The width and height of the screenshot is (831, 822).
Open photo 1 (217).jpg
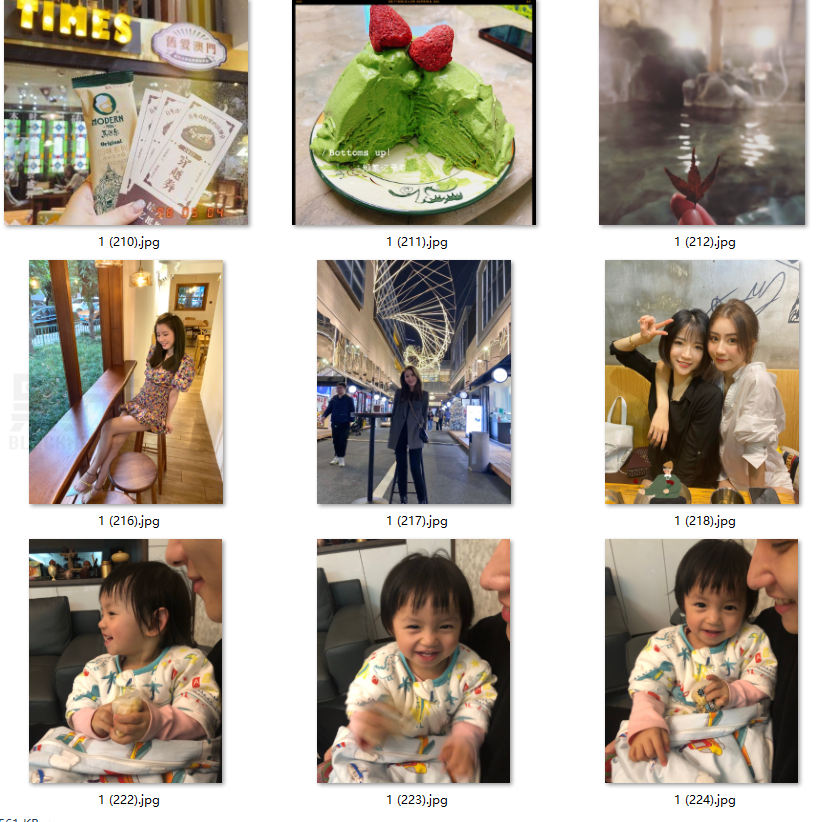tap(414, 382)
